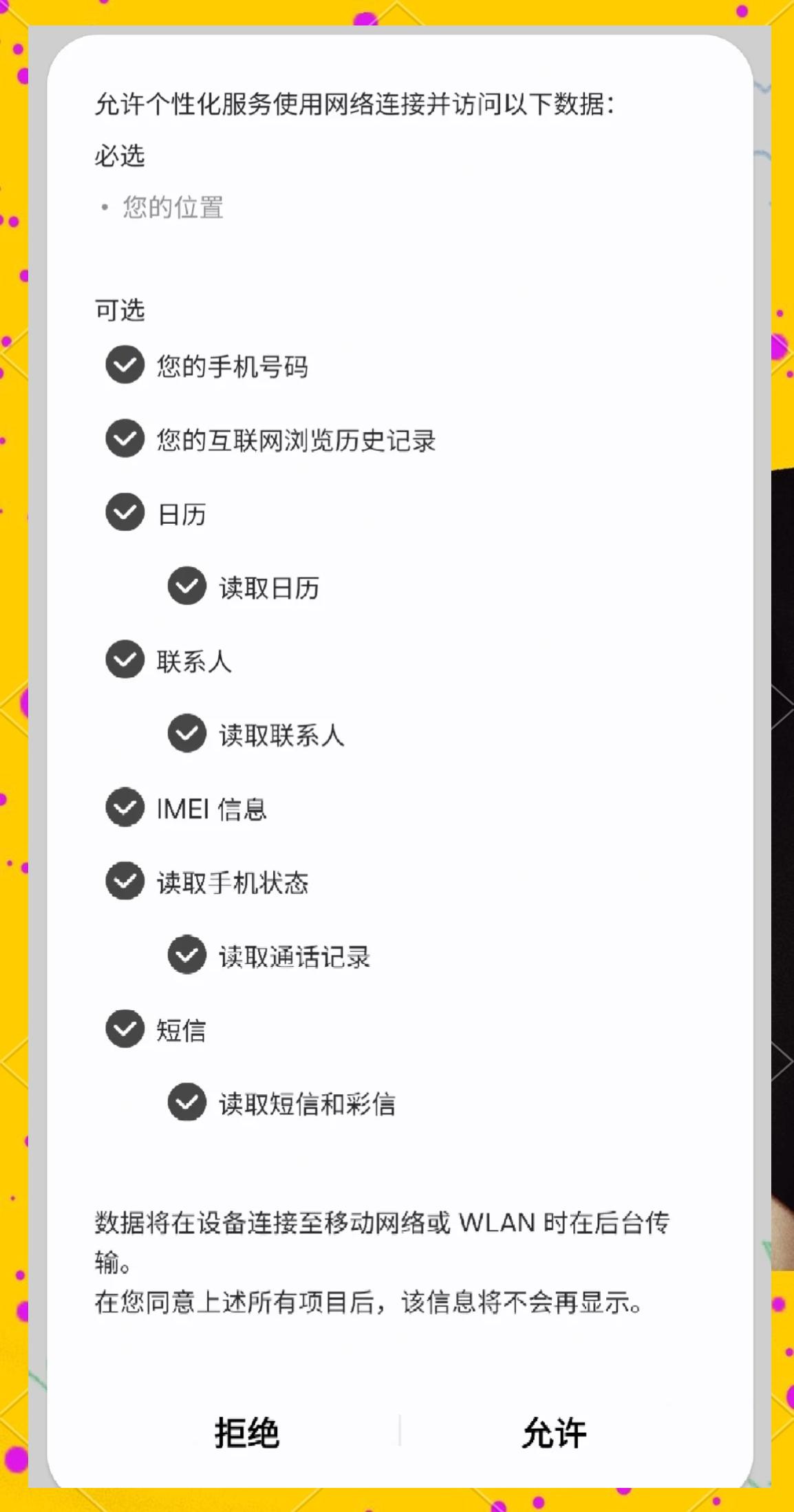This screenshot has height=1512, width=794.
Task: Deselect 读取通话记录 option
Action: tap(187, 955)
